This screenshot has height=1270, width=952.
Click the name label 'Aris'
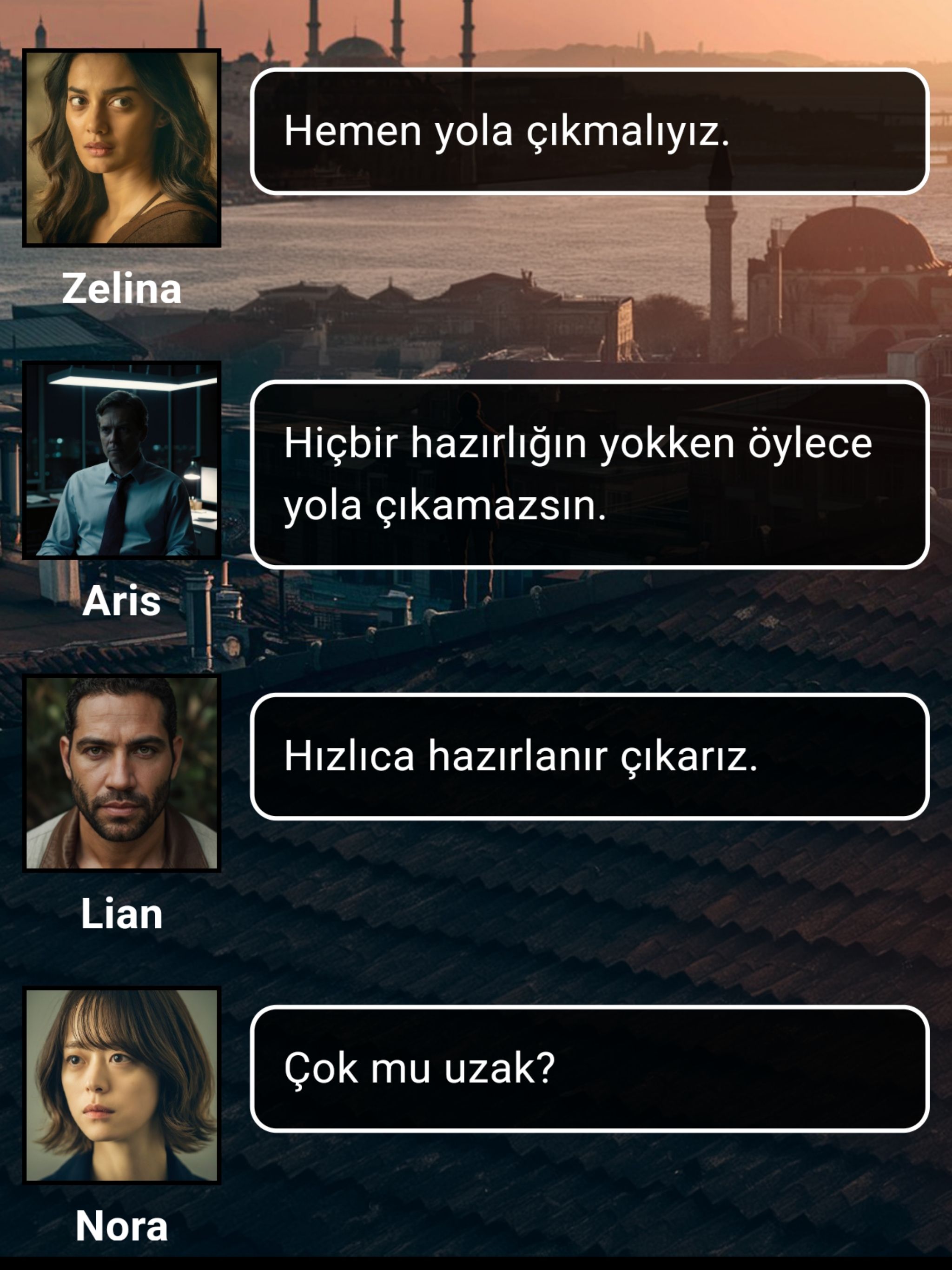(121, 600)
